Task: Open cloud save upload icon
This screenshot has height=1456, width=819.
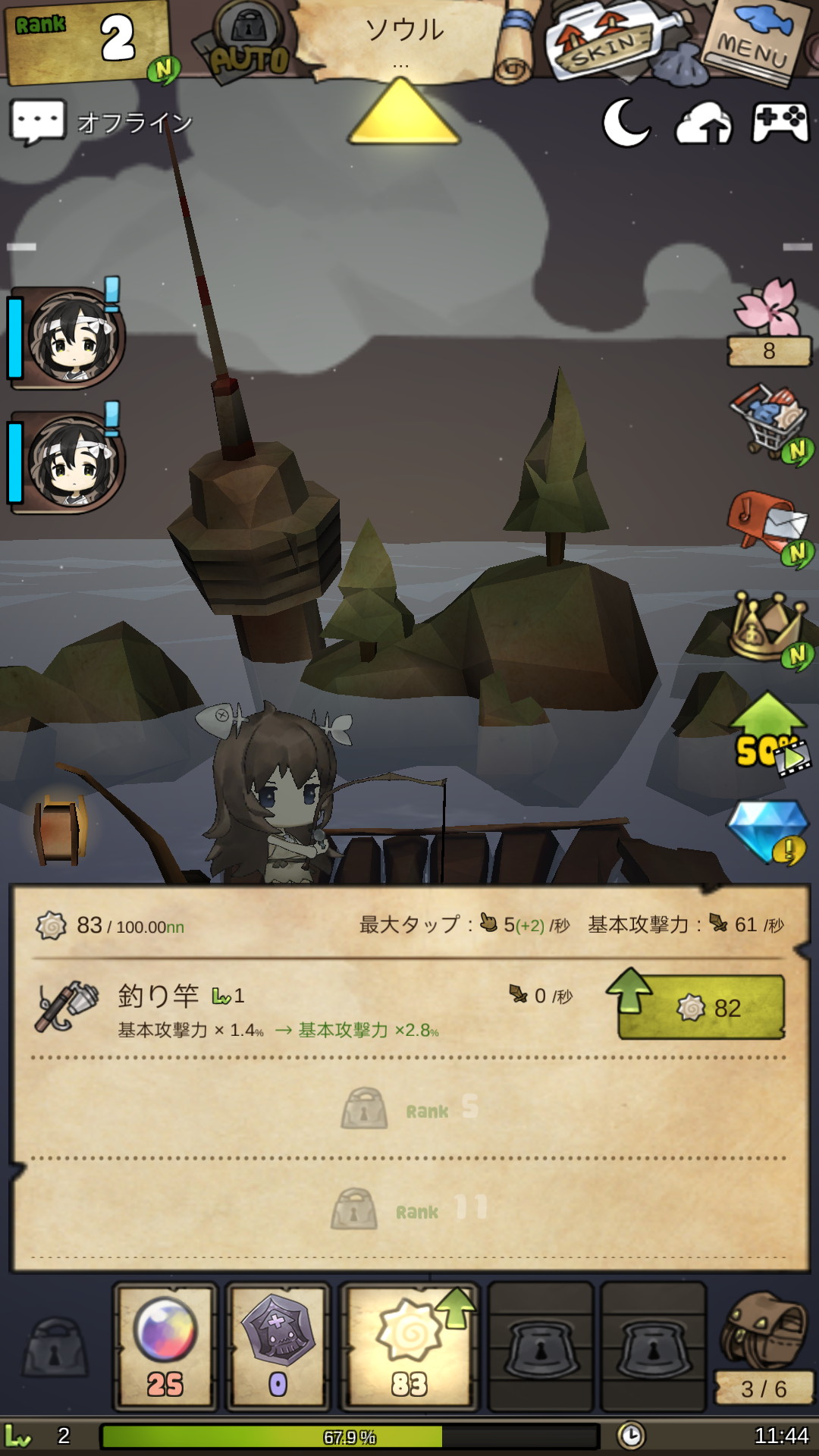Action: (x=704, y=124)
